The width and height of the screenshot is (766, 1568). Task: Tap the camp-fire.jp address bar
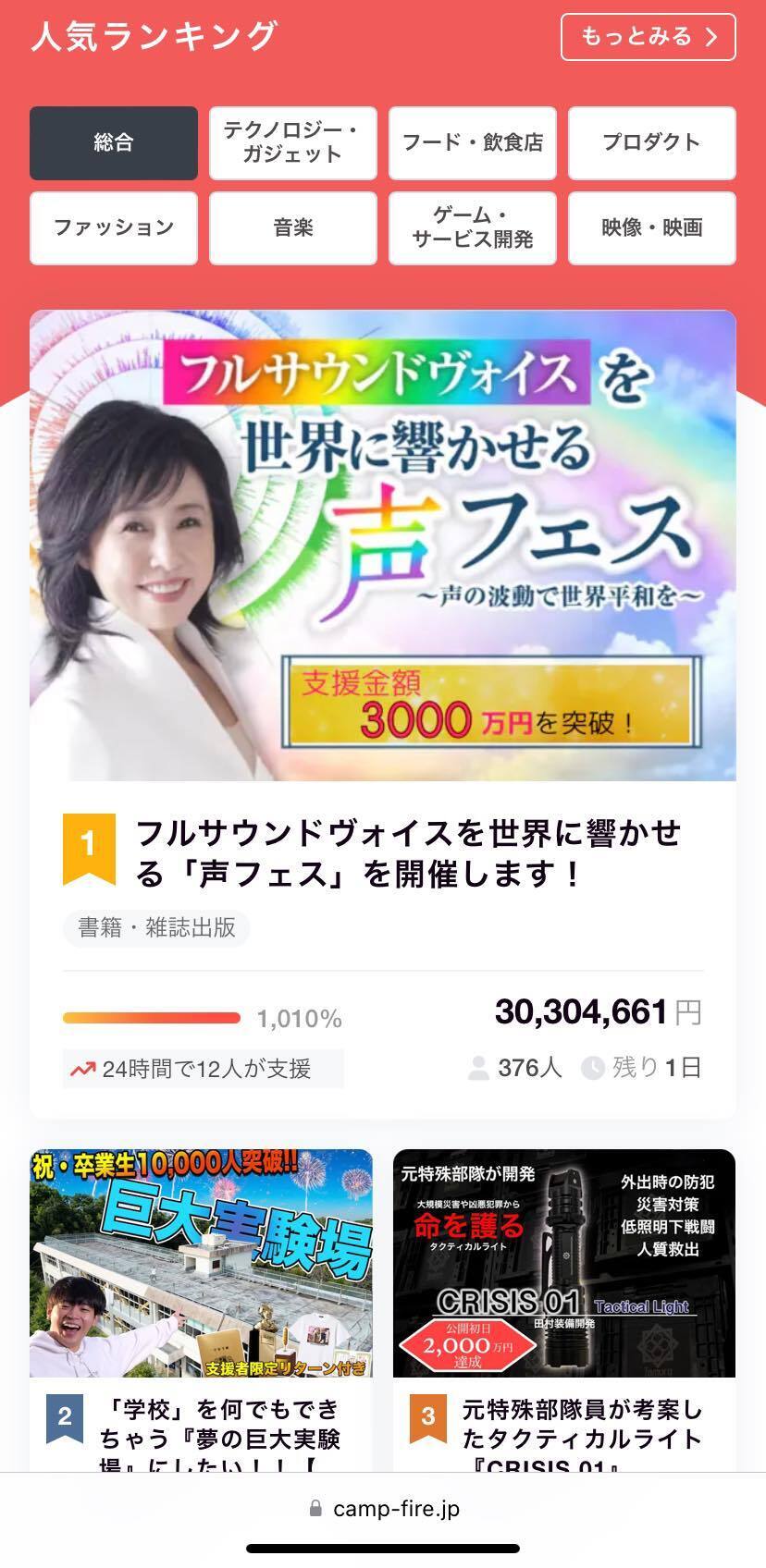point(383,1509)
